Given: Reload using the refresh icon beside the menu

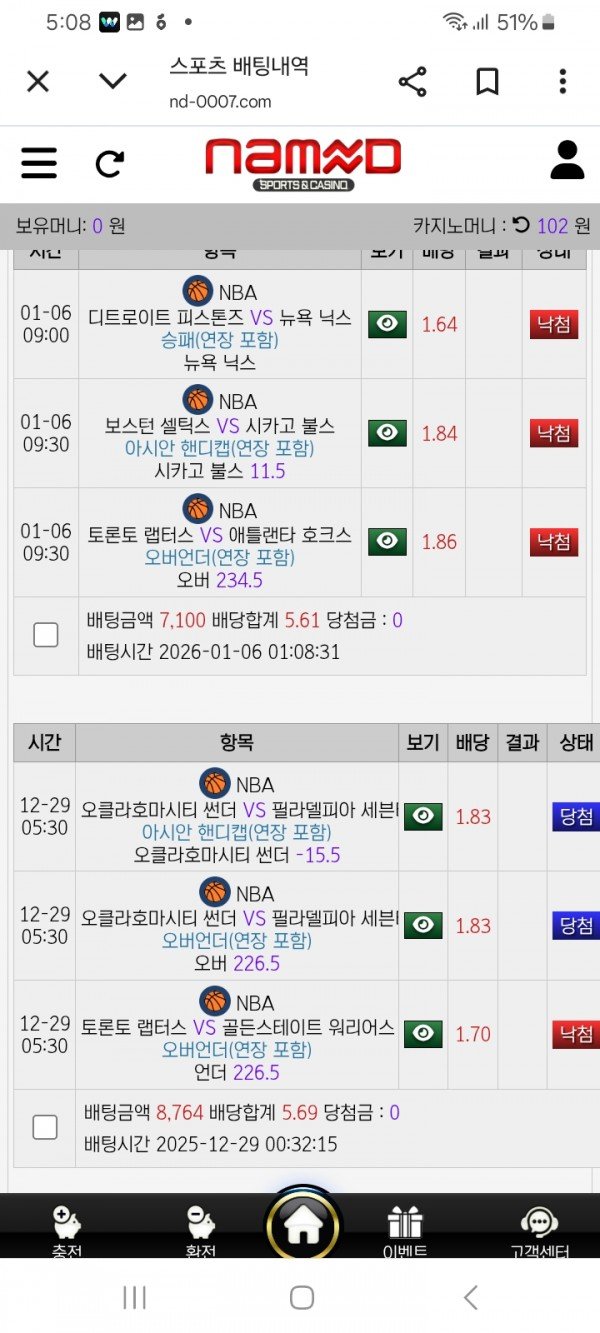Looking at the screenshot, I should click(x=109, y=163).
